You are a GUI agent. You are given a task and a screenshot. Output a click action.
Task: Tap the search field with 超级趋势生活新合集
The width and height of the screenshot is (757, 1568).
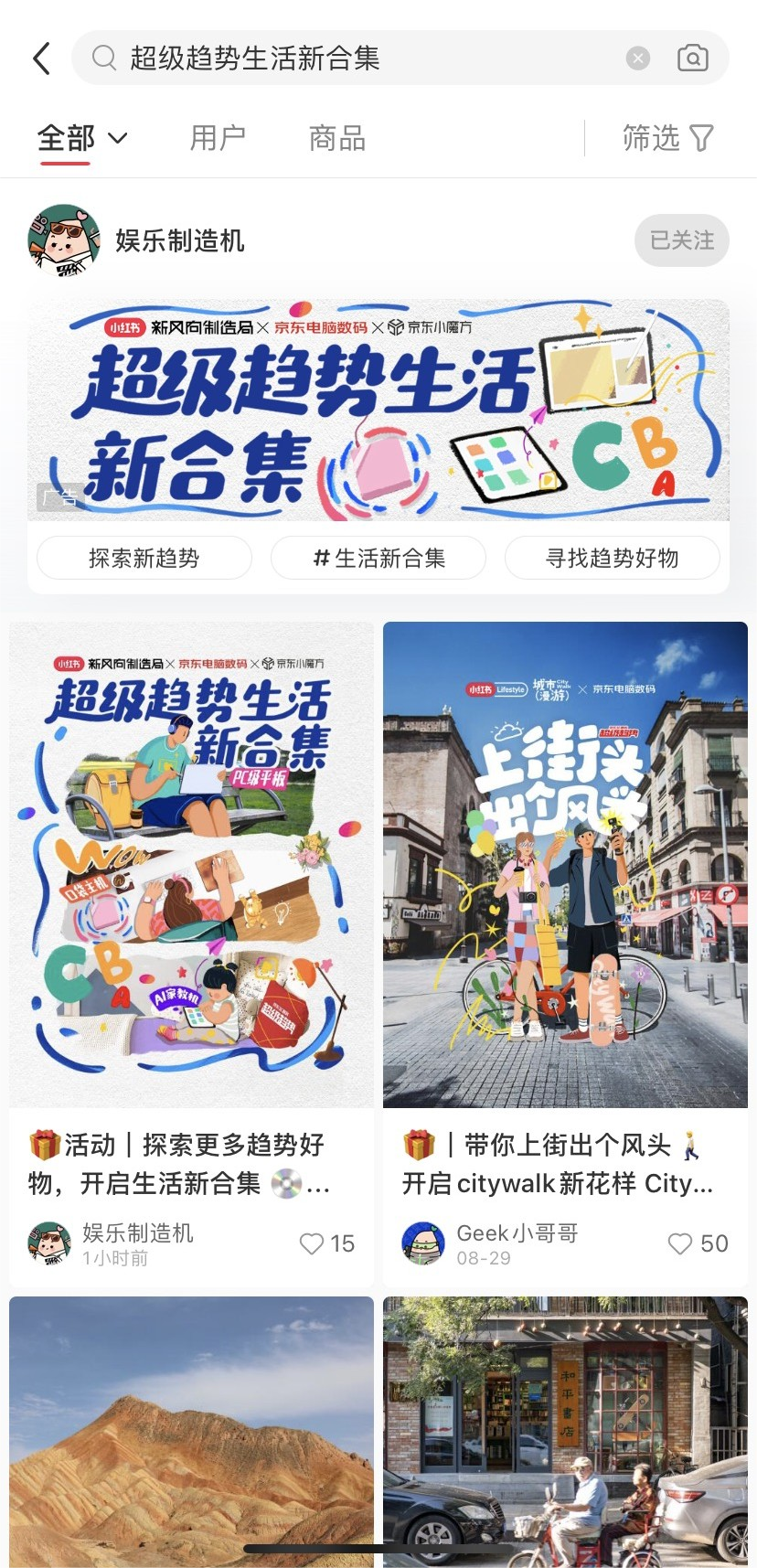[x=366, y=59]
